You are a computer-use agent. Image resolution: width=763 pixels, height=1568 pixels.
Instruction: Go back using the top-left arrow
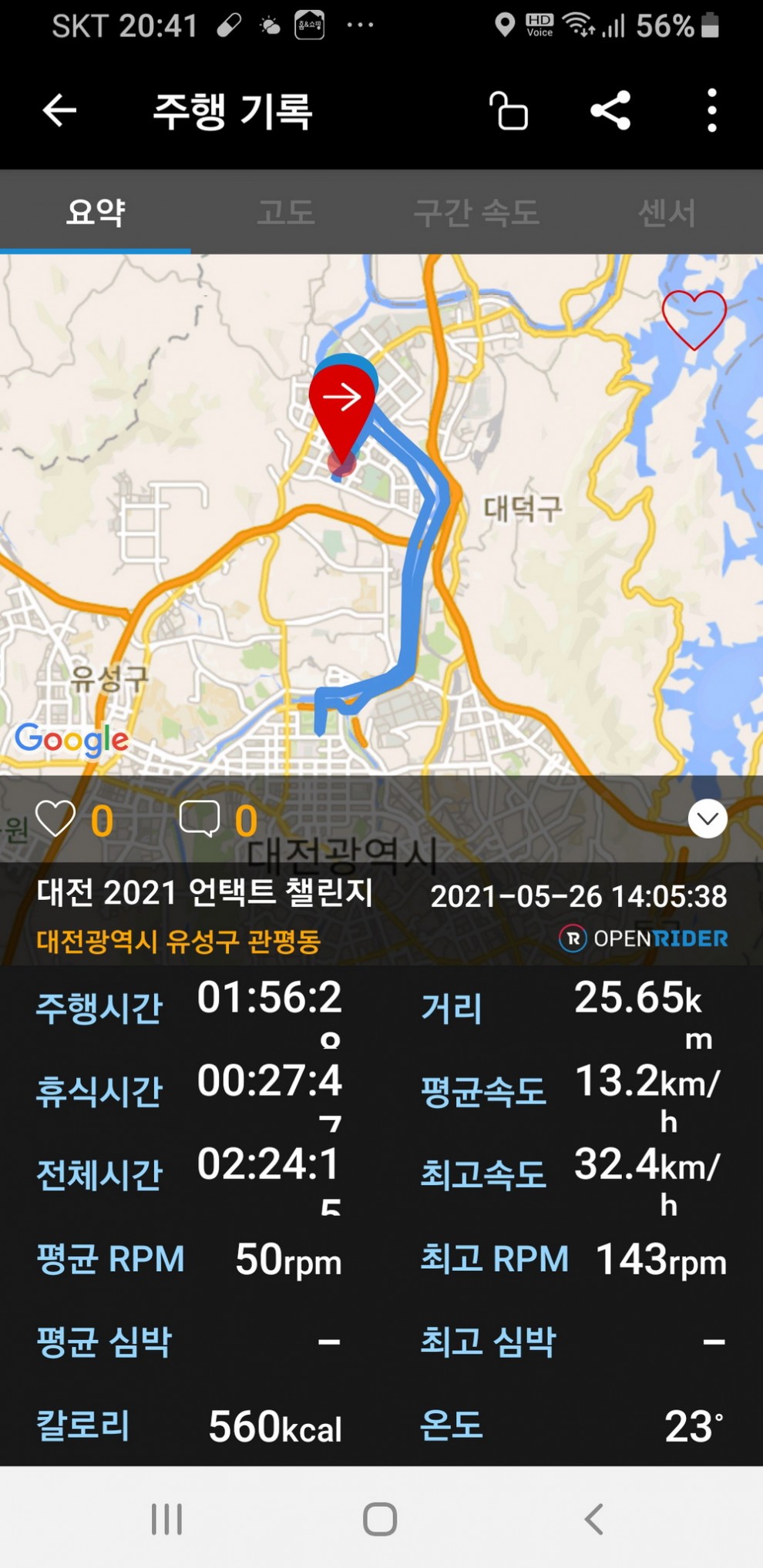coord(59,111)
